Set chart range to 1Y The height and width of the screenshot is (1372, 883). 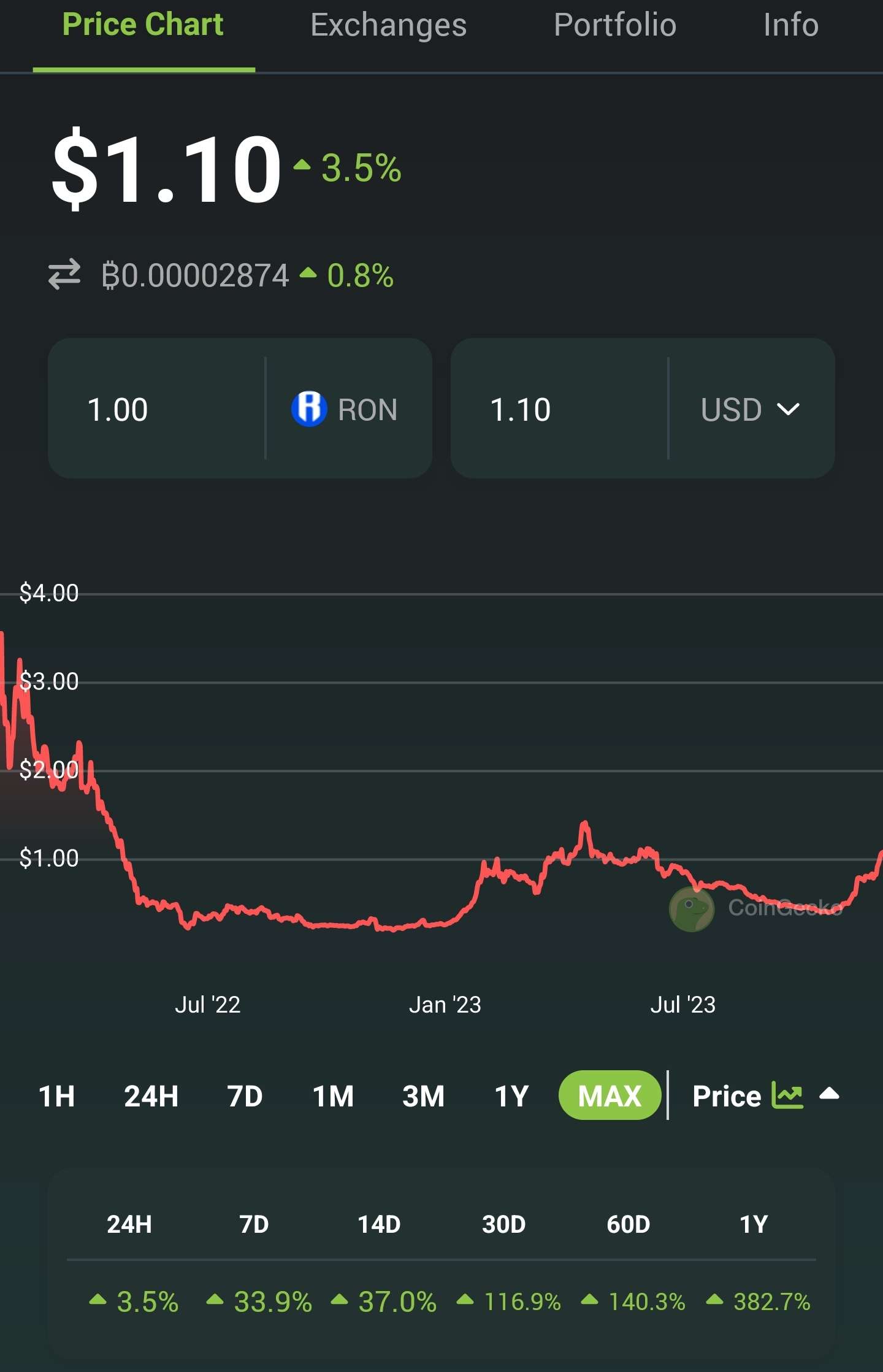511,1096
